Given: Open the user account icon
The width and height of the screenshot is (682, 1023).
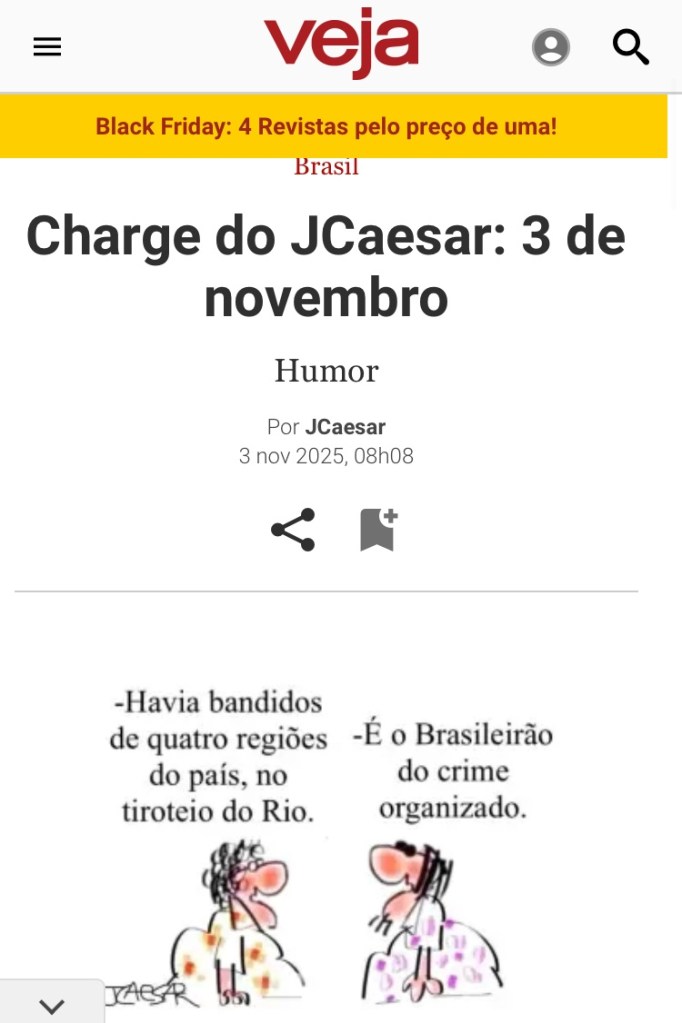Looking at the screenshot, I should (x=550, y=47).
